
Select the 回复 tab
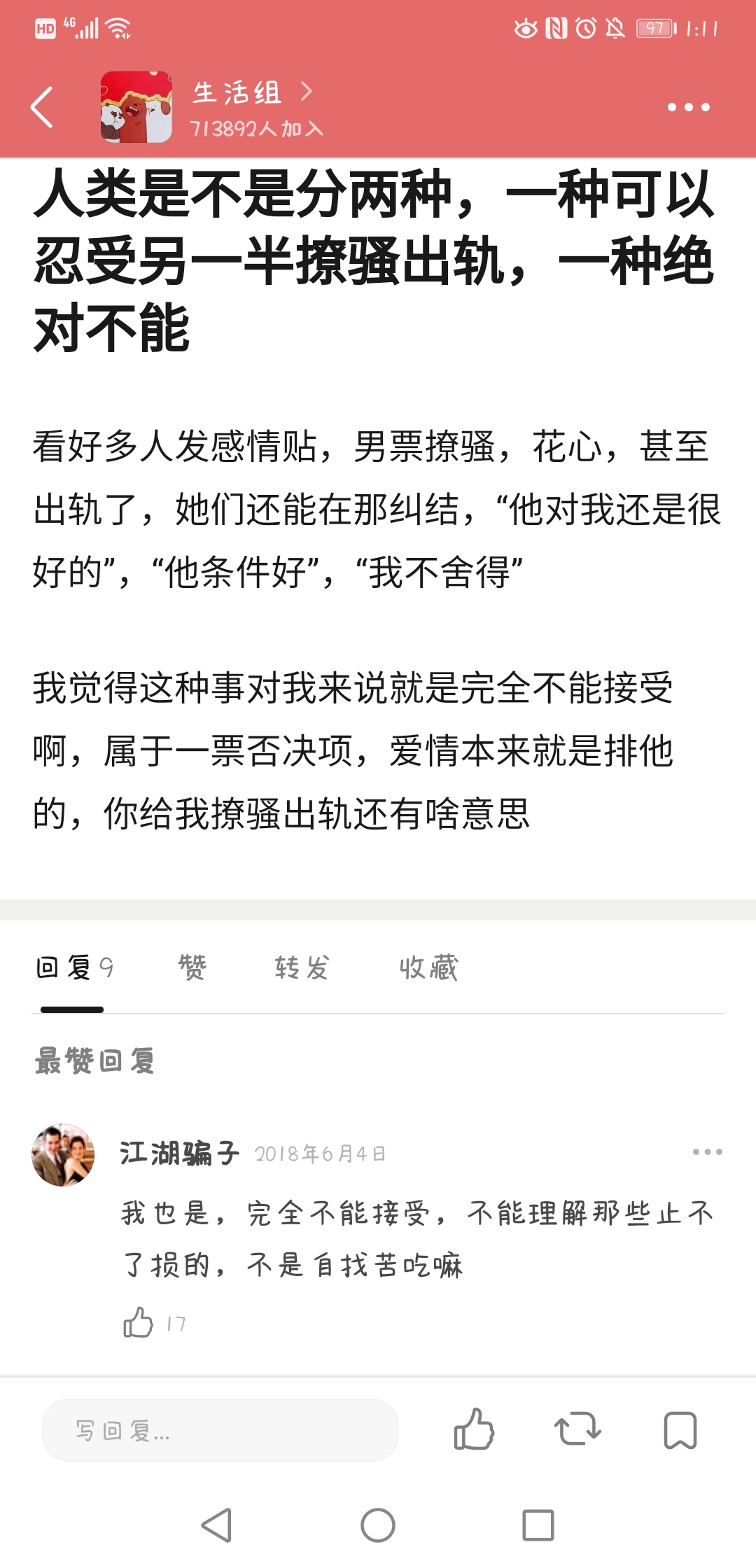(x=73, y=968)
